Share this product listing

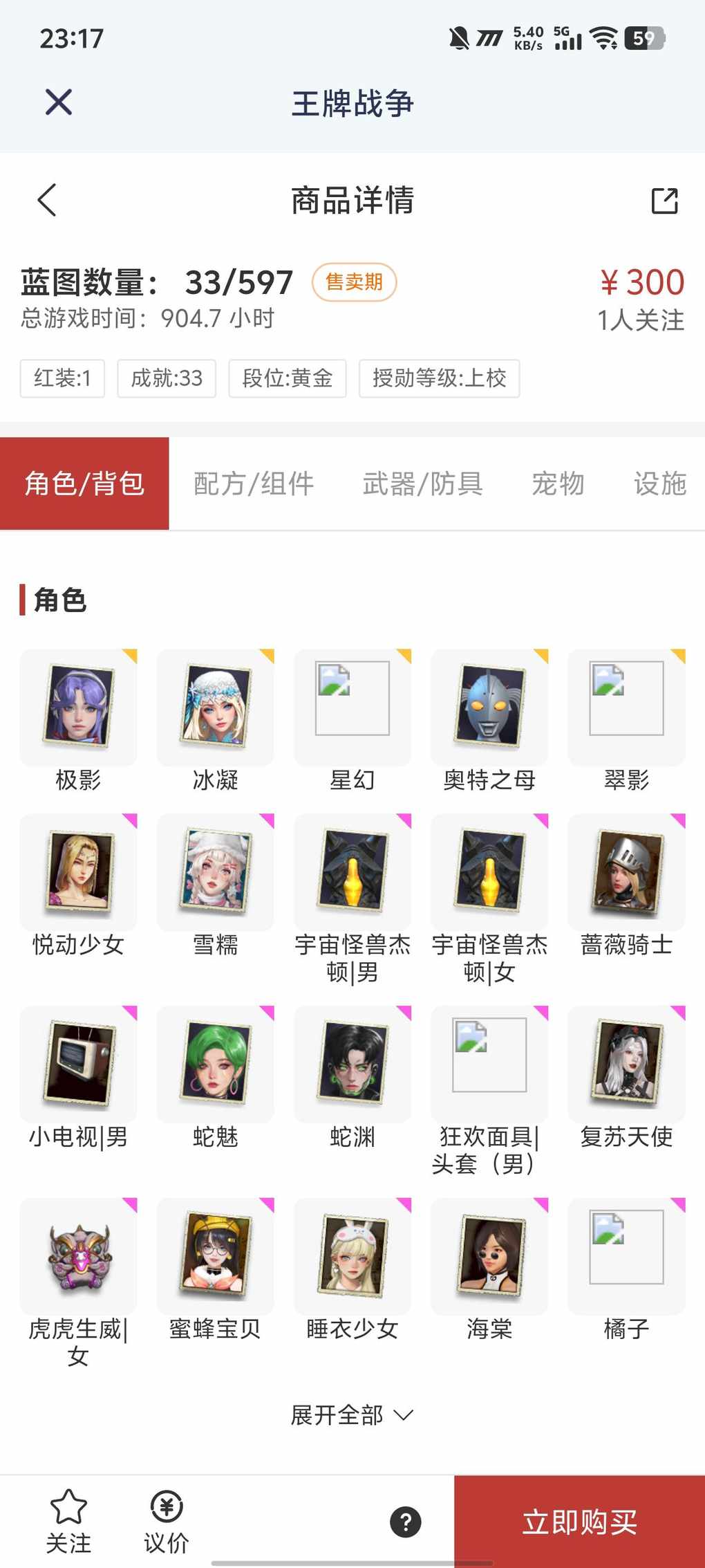tap(664, 201)
